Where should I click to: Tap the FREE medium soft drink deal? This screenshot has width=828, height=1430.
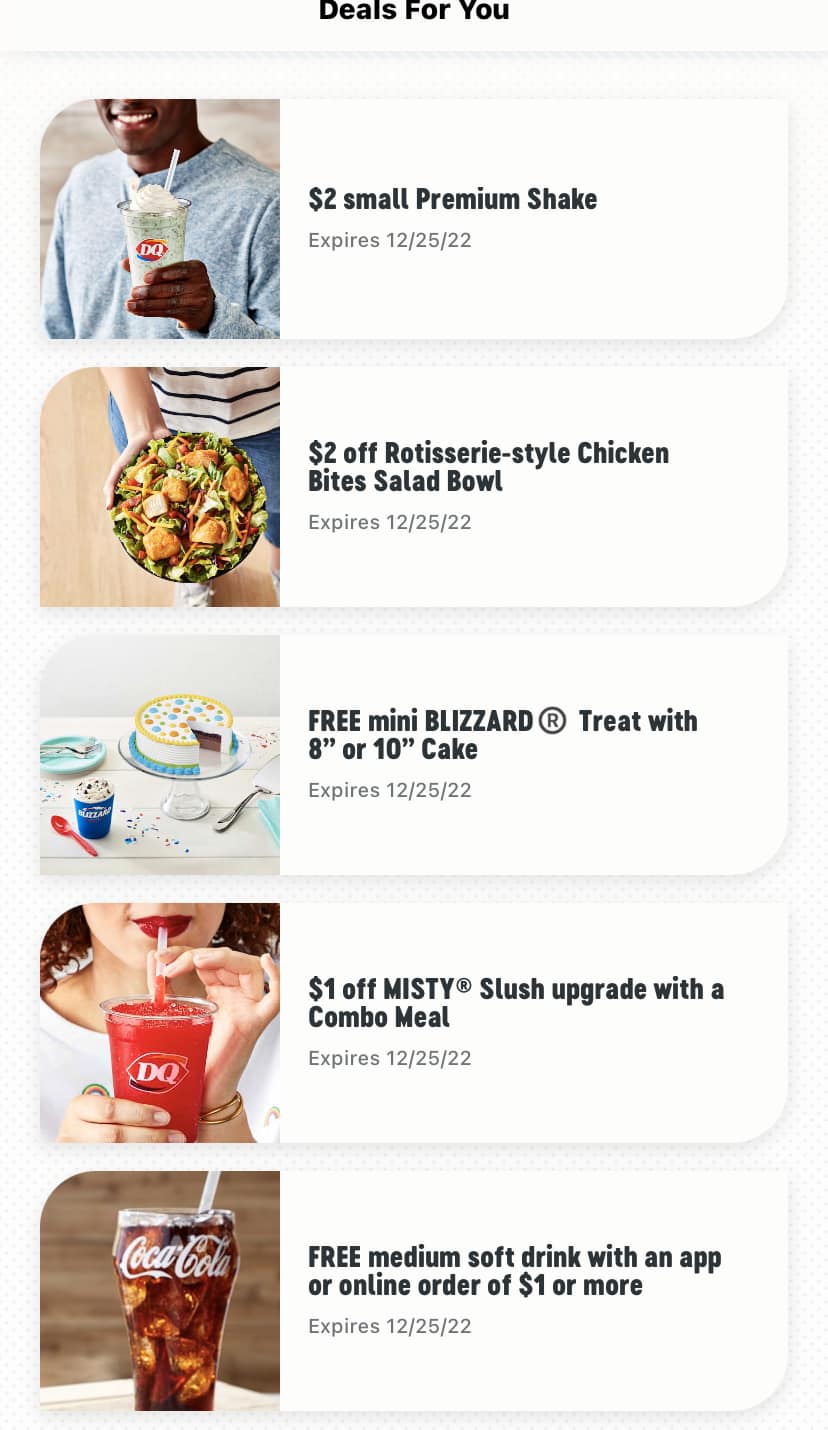coord(514,1271)
